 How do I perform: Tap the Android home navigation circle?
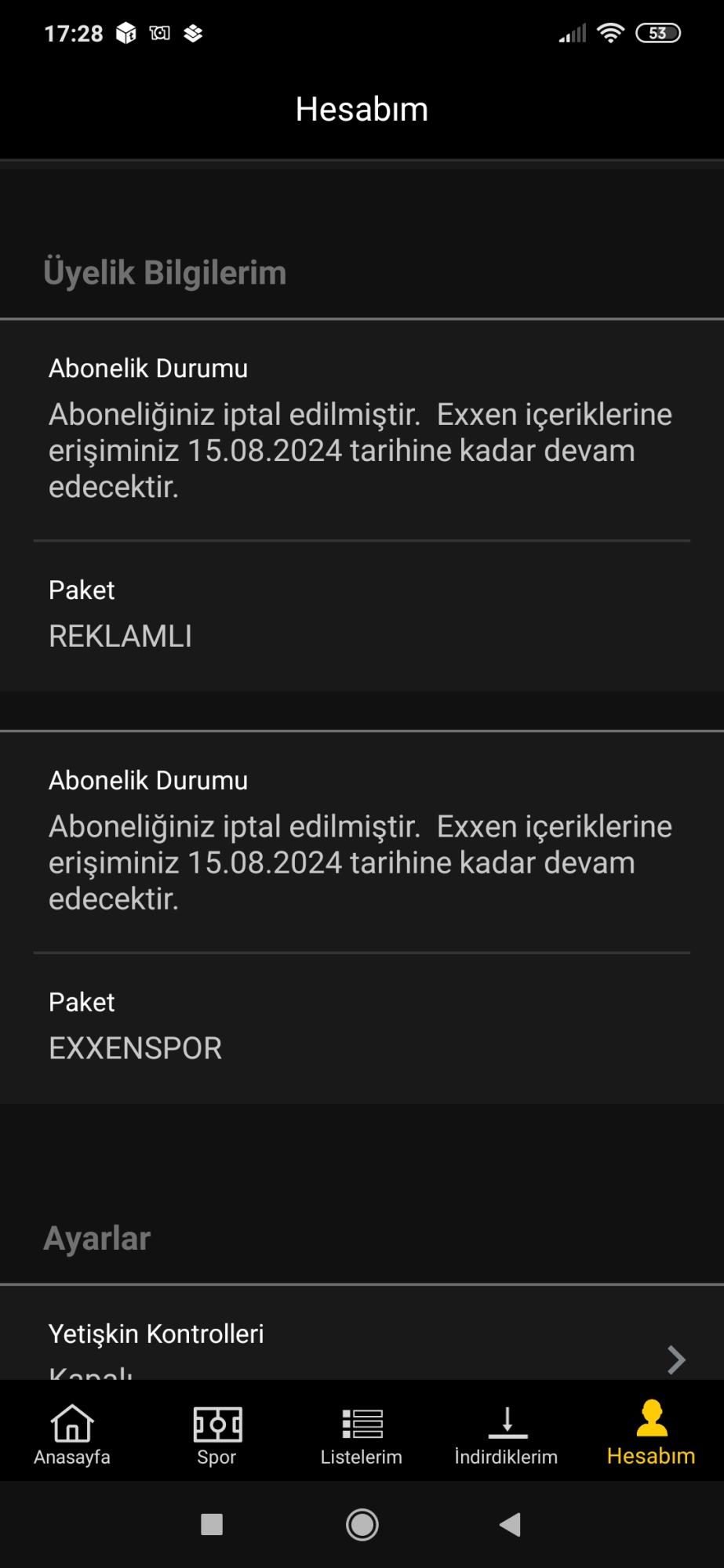[362, 1526]
